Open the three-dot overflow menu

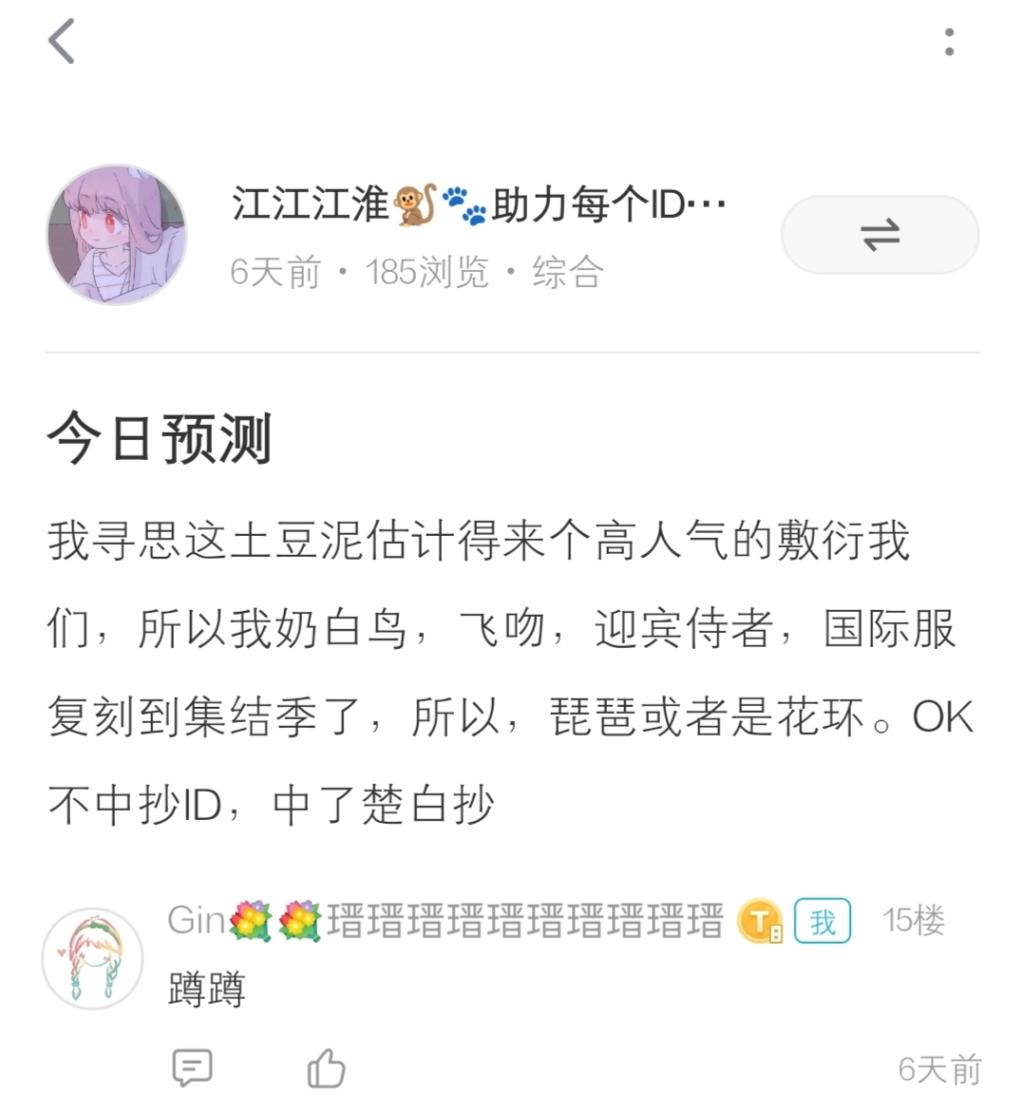click(948, 42)
